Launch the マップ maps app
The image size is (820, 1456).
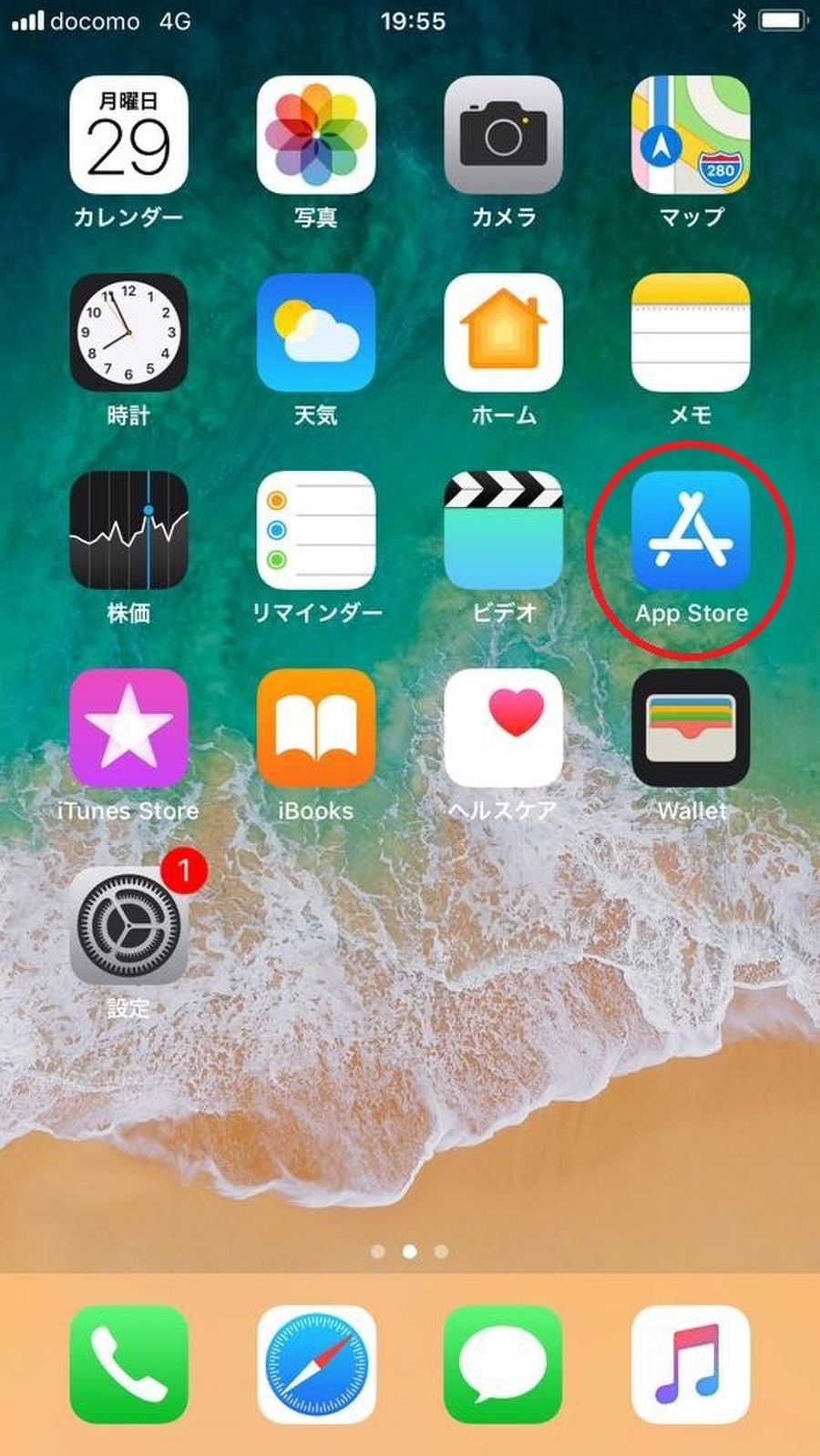(x=691, y=135)
